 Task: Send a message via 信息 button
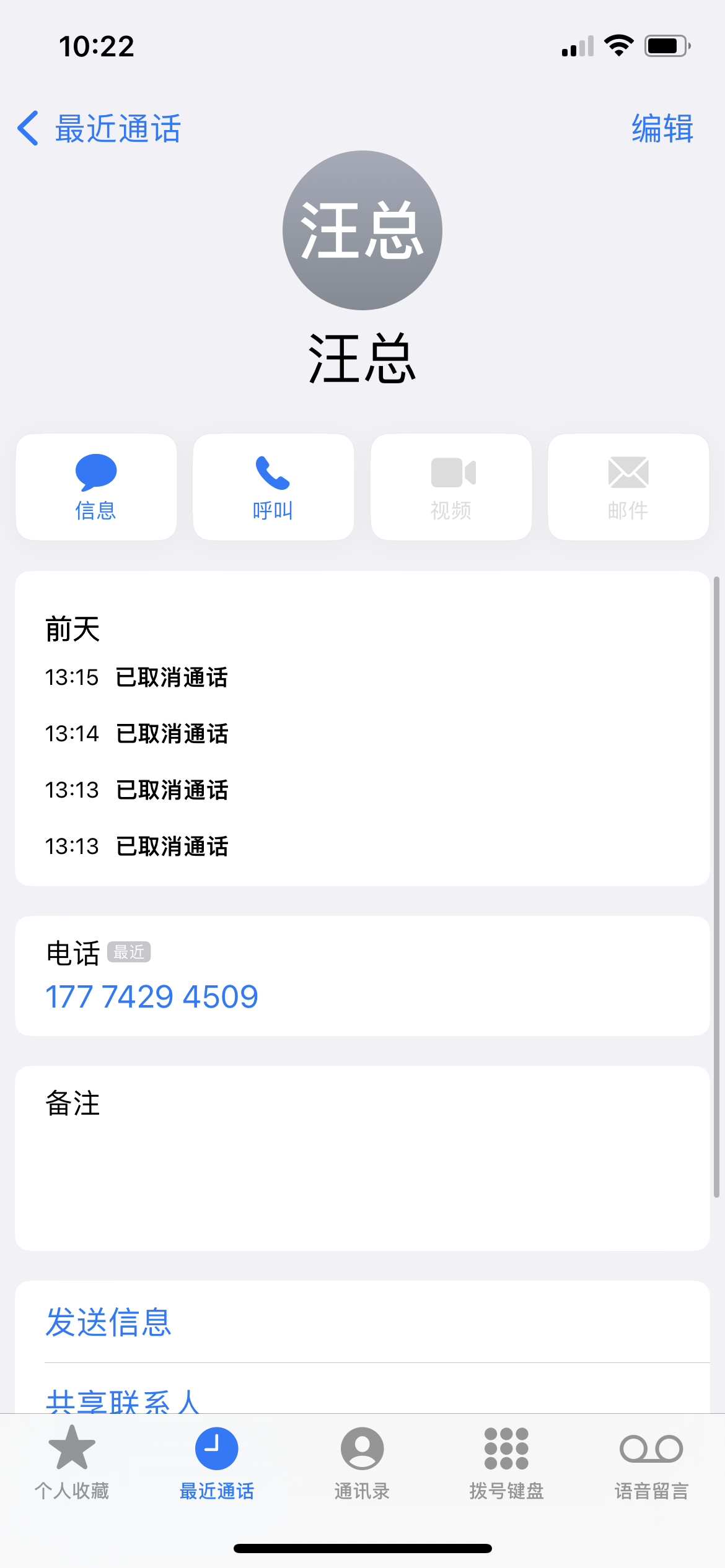coord(96,487)
